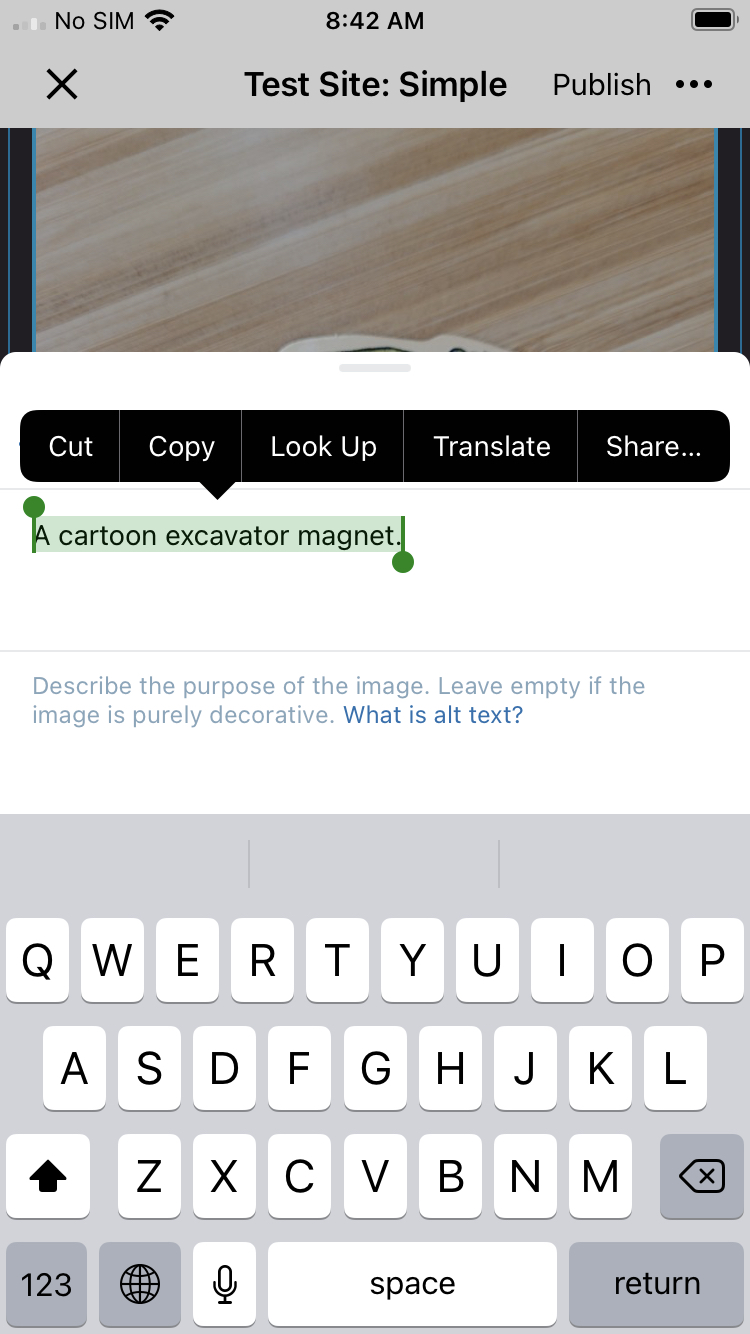Image resolution: width=750 pixels, height=1334 pixels.
Task: Switch keyboard to 123 numbers layout
Action: [47, 1284]
